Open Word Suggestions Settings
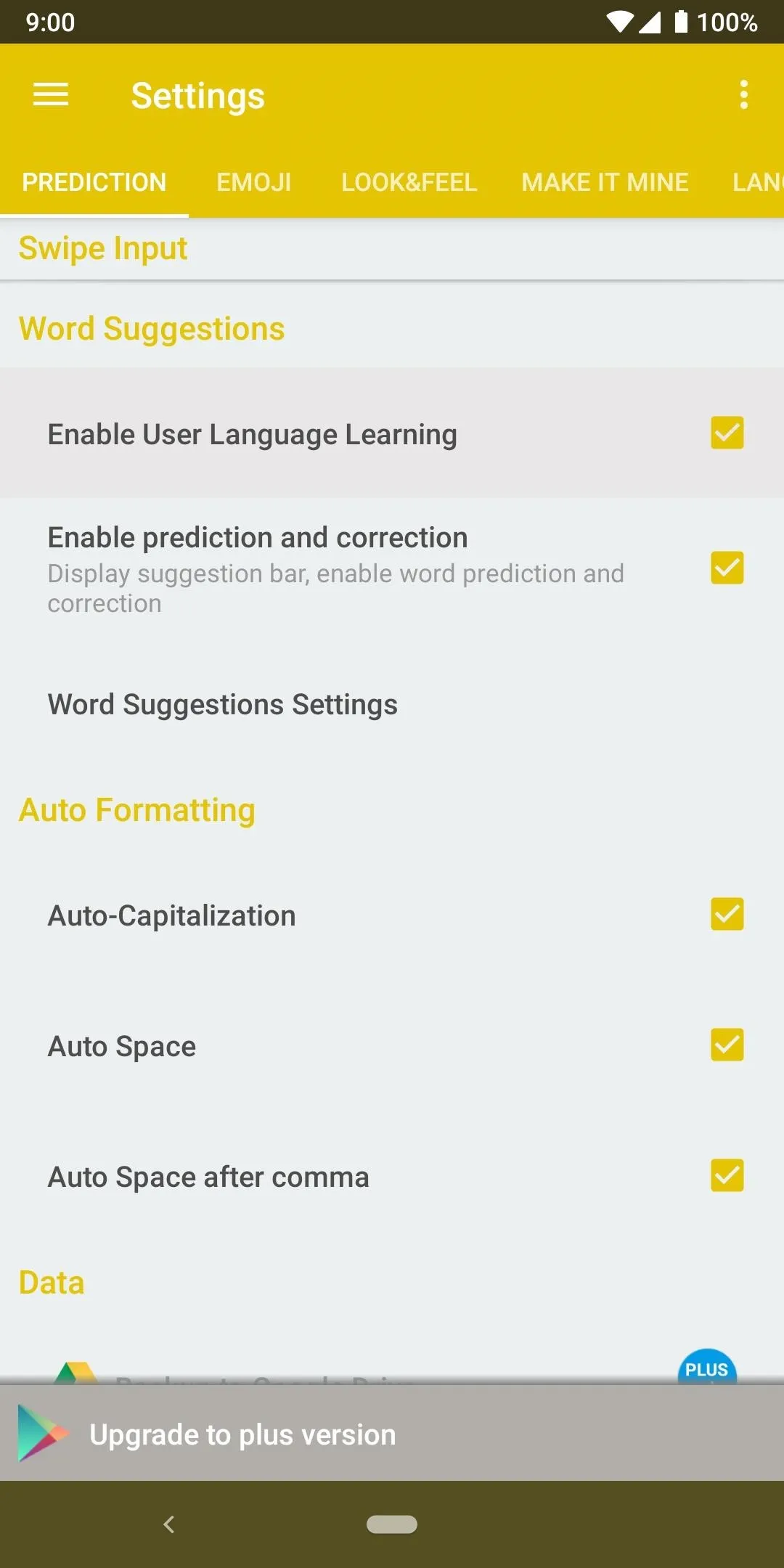The width and height of the screenshot is (784, 1568). 392,705
